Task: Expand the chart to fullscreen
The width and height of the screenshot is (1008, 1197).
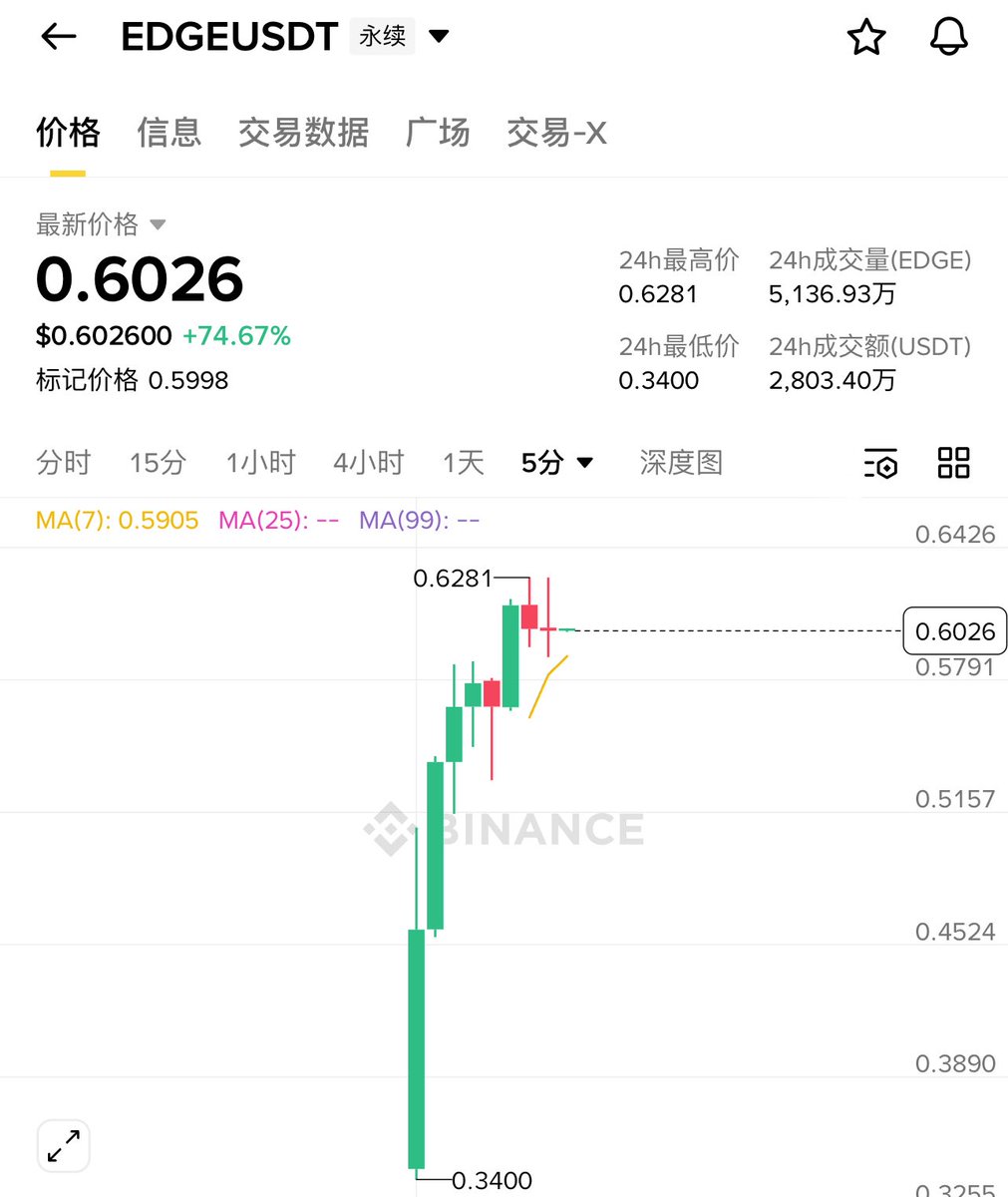Action: (x=64, y=1145)
